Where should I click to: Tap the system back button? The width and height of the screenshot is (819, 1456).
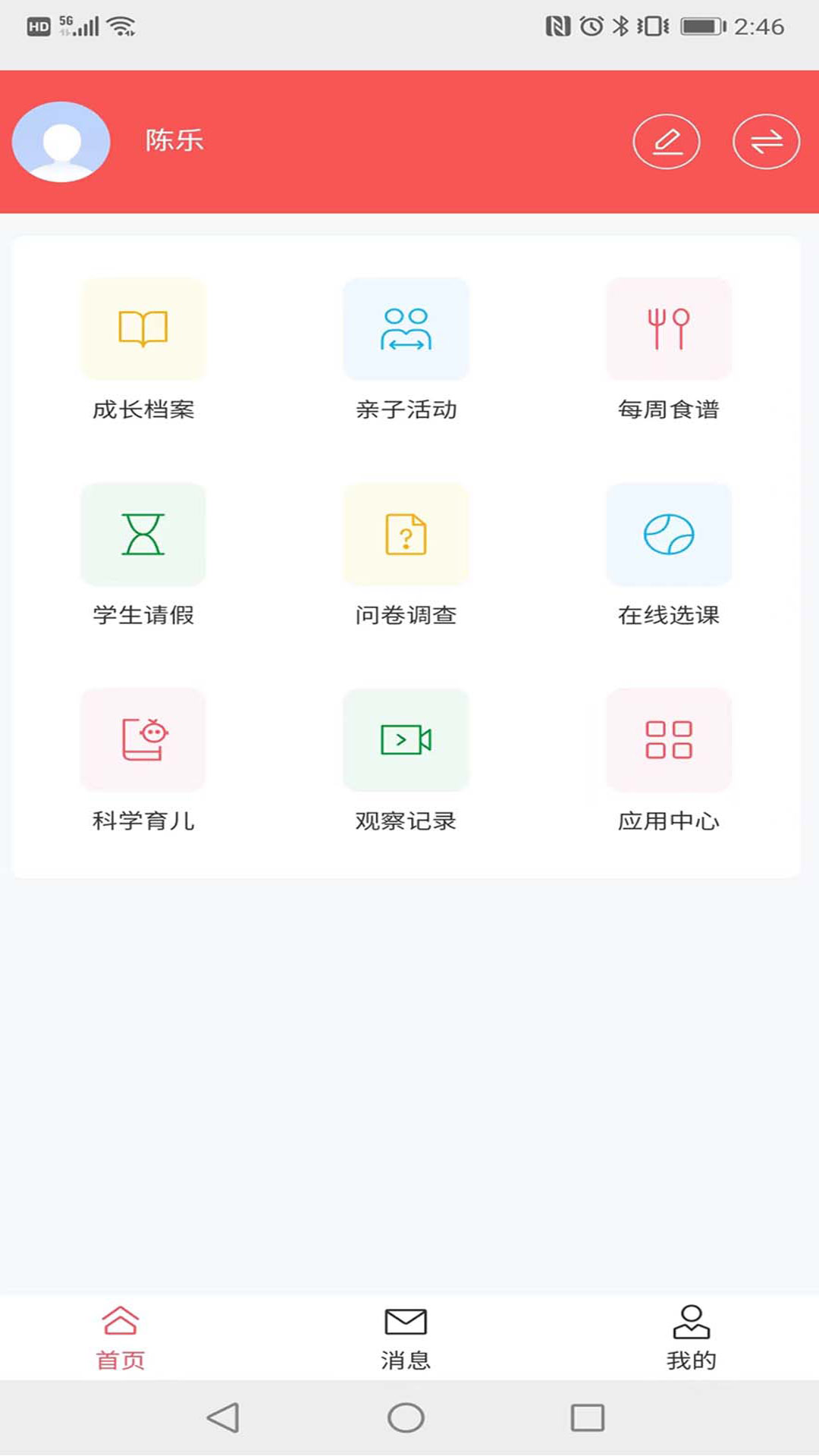223,1417
